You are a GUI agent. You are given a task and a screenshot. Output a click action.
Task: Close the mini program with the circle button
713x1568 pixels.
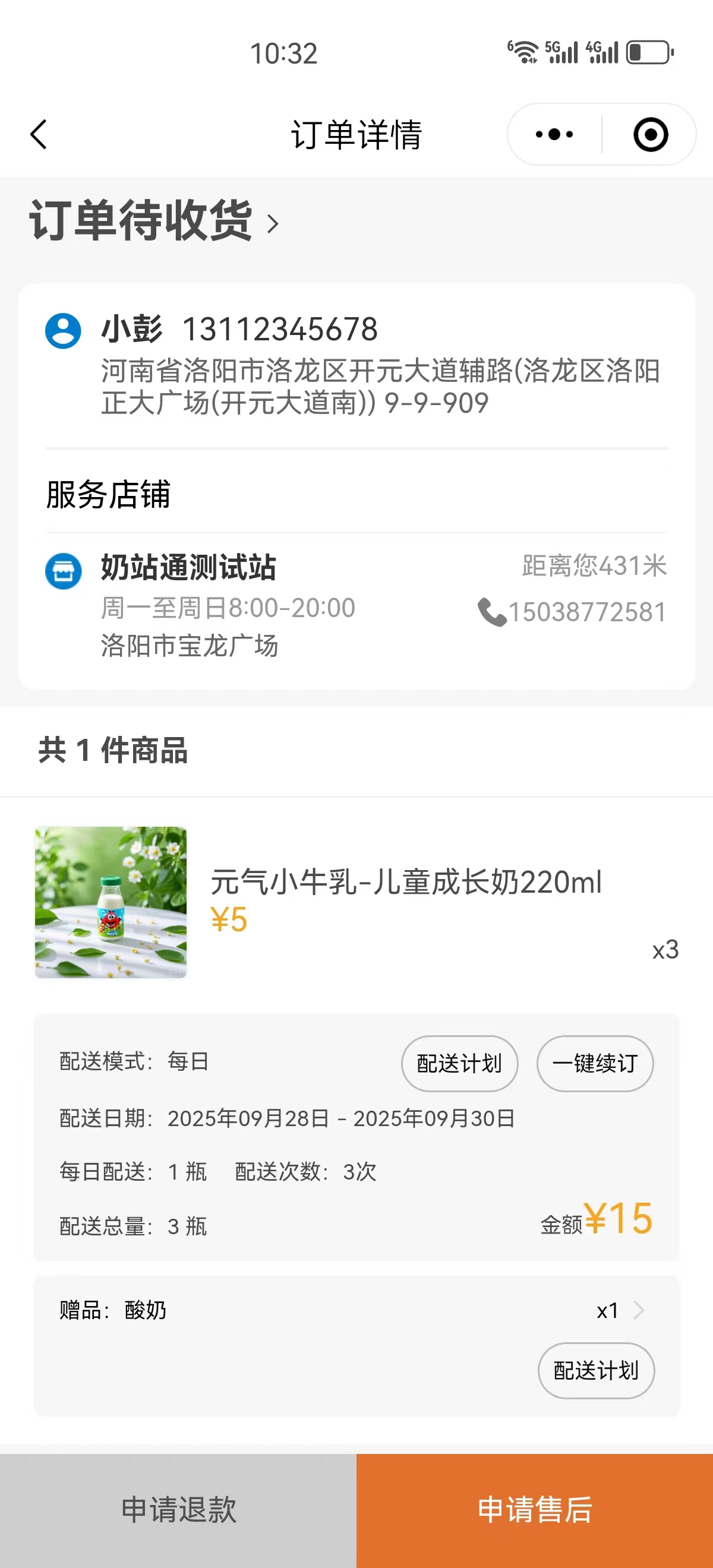[x=650, y=134]
